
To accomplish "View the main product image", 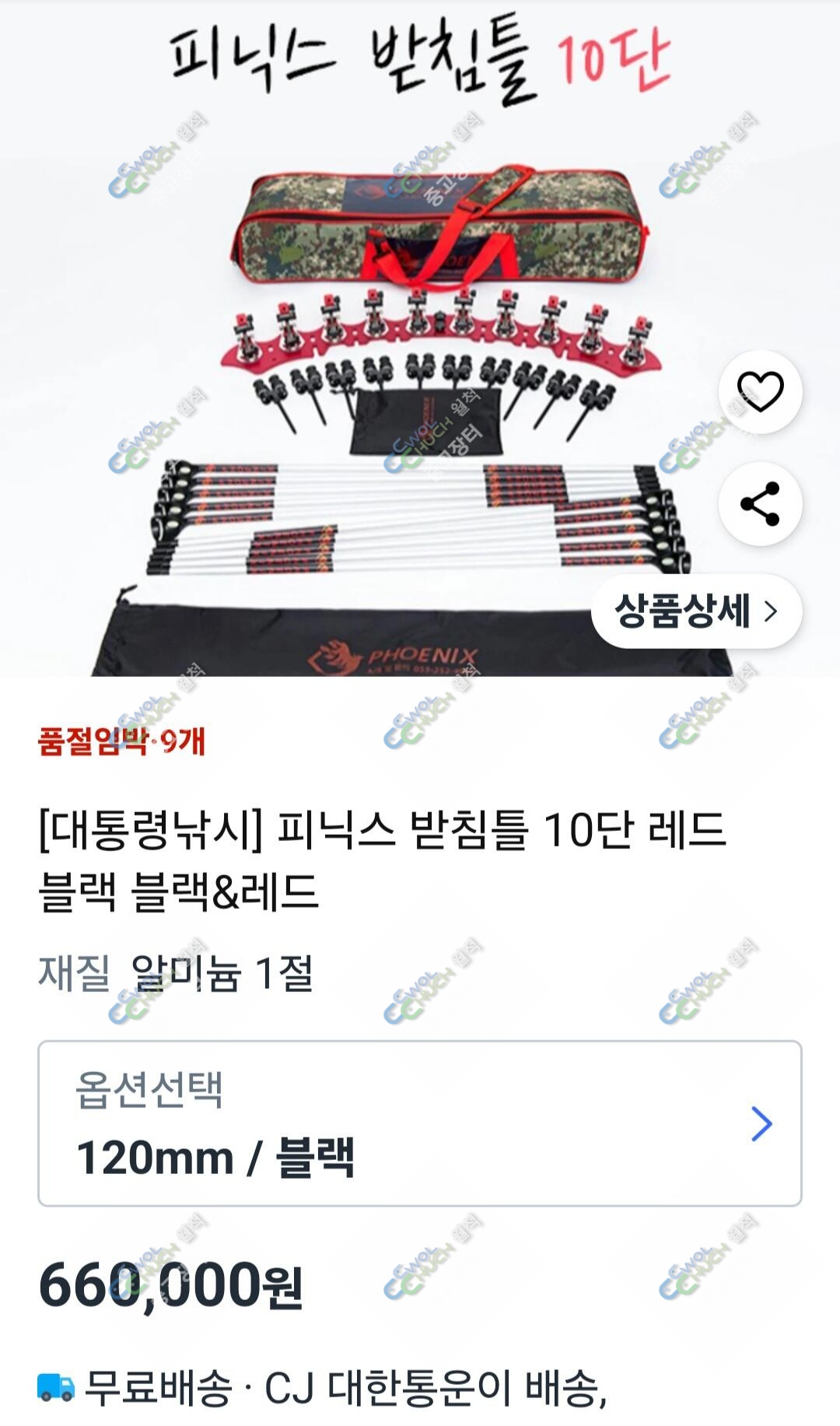I will point(420,338).
